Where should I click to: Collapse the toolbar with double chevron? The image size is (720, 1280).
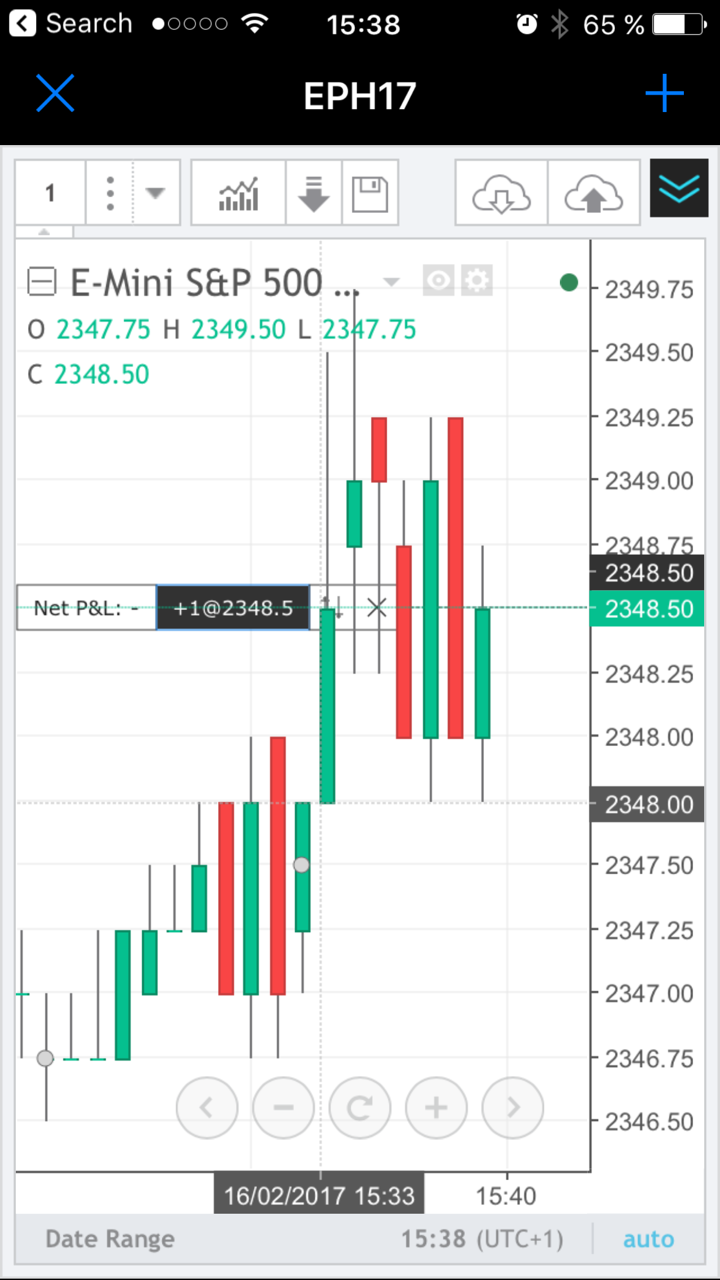(679, 188)
